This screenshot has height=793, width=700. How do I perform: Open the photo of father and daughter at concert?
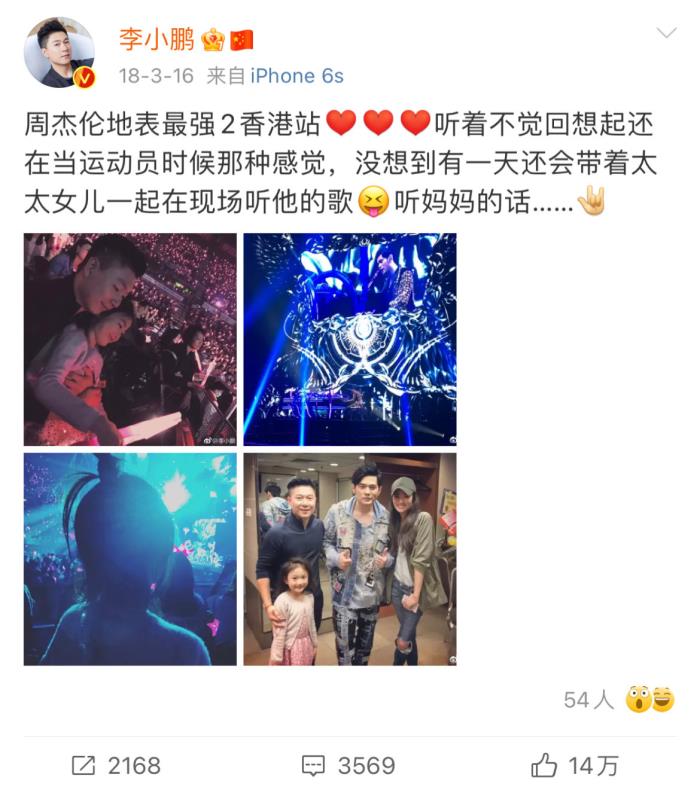(x=130, y=339)
